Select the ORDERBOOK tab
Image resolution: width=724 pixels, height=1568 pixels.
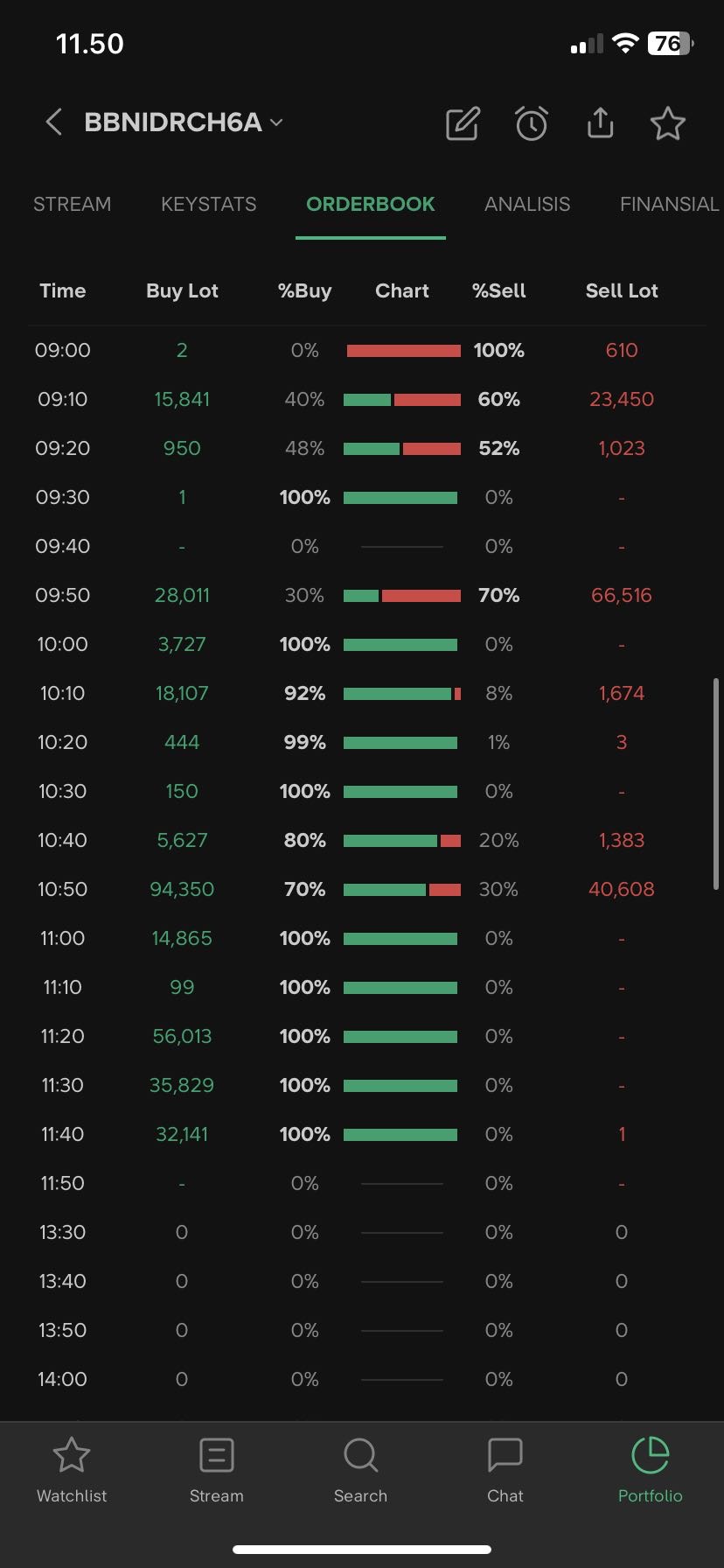pyautogui.click(x=371, y=204)
